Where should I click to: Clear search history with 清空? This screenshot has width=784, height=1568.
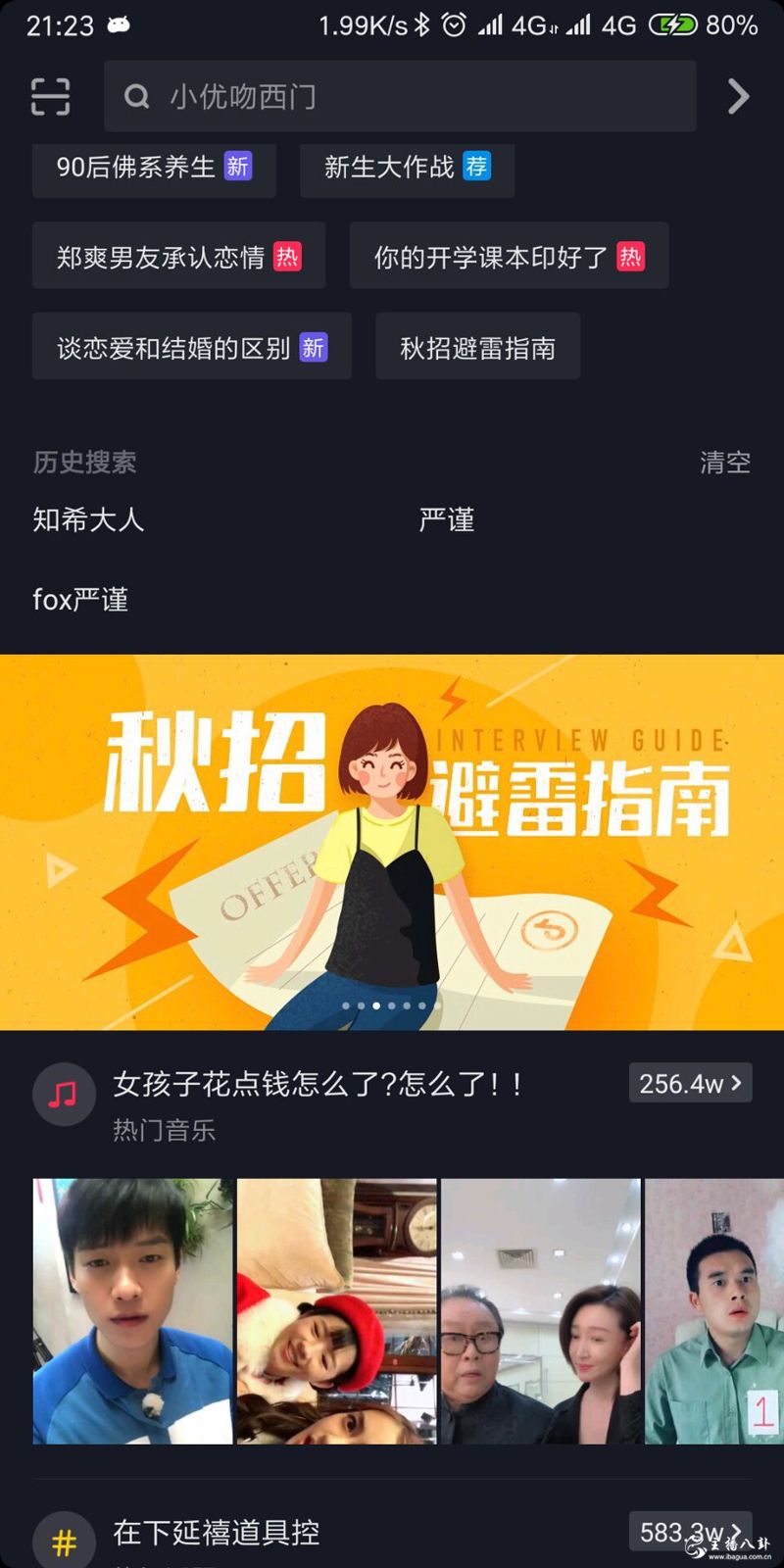point(724,462)
